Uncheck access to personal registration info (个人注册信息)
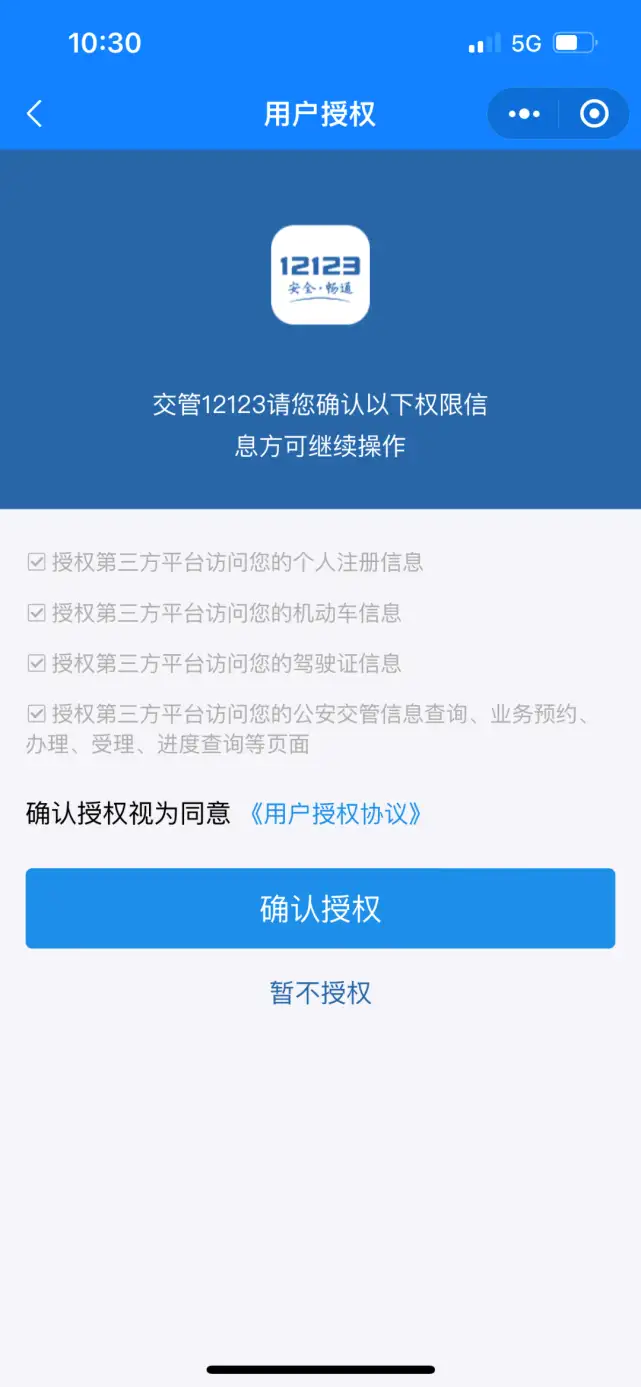The height and width of the screenshot is (1387, 641). point(36,562)
